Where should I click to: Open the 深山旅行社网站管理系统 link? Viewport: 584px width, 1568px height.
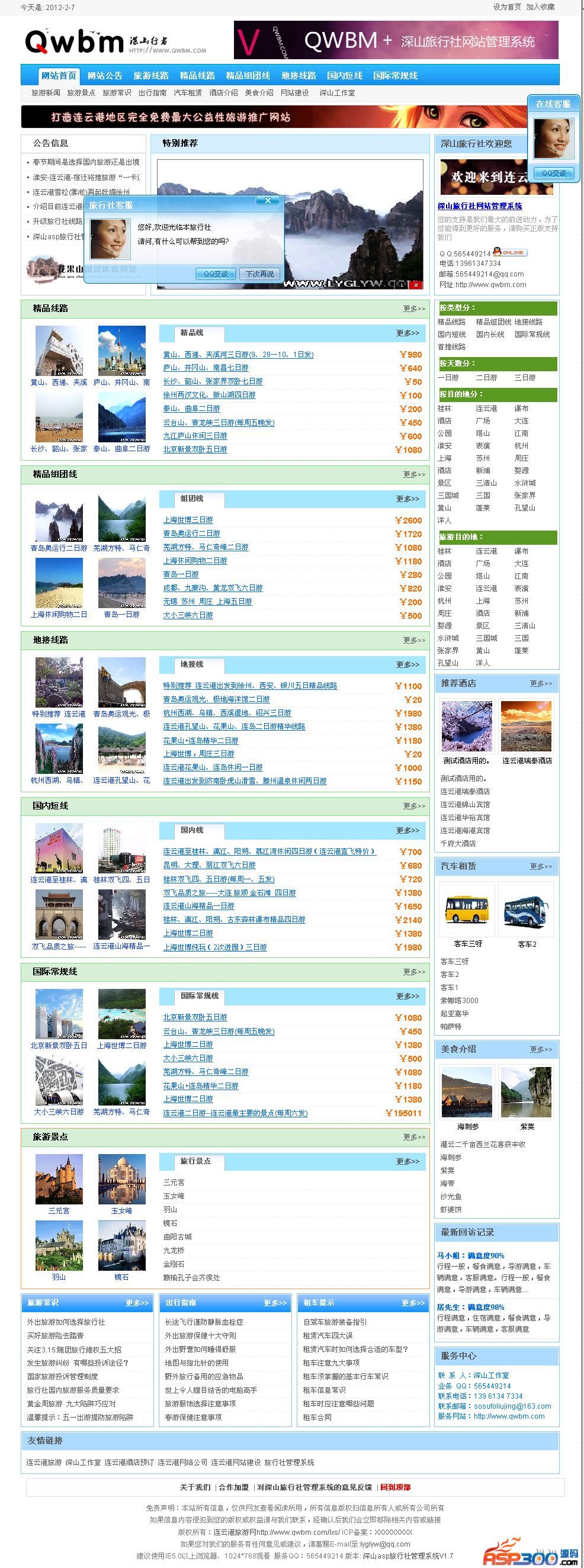(480, 205)
